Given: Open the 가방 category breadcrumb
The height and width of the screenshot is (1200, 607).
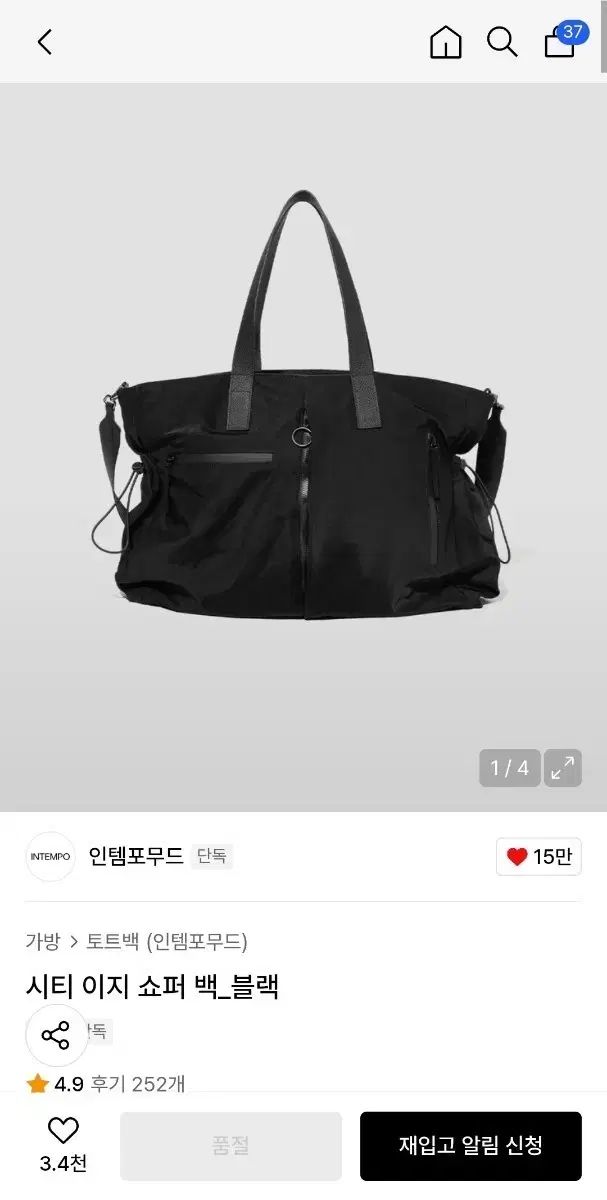Looking at the screenshot, I should (x=42, y=941).
